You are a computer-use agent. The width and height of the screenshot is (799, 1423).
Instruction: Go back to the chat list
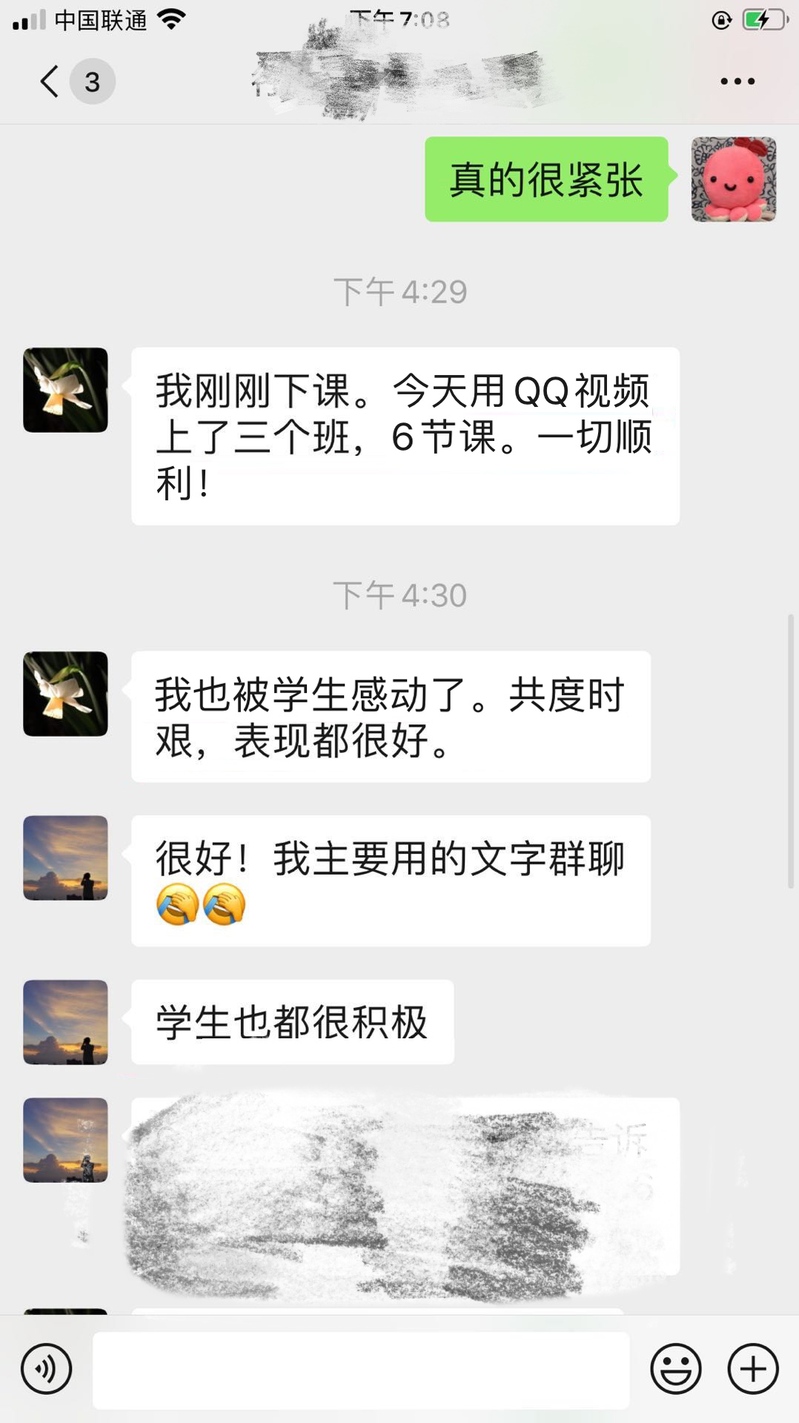coord(49,81)
